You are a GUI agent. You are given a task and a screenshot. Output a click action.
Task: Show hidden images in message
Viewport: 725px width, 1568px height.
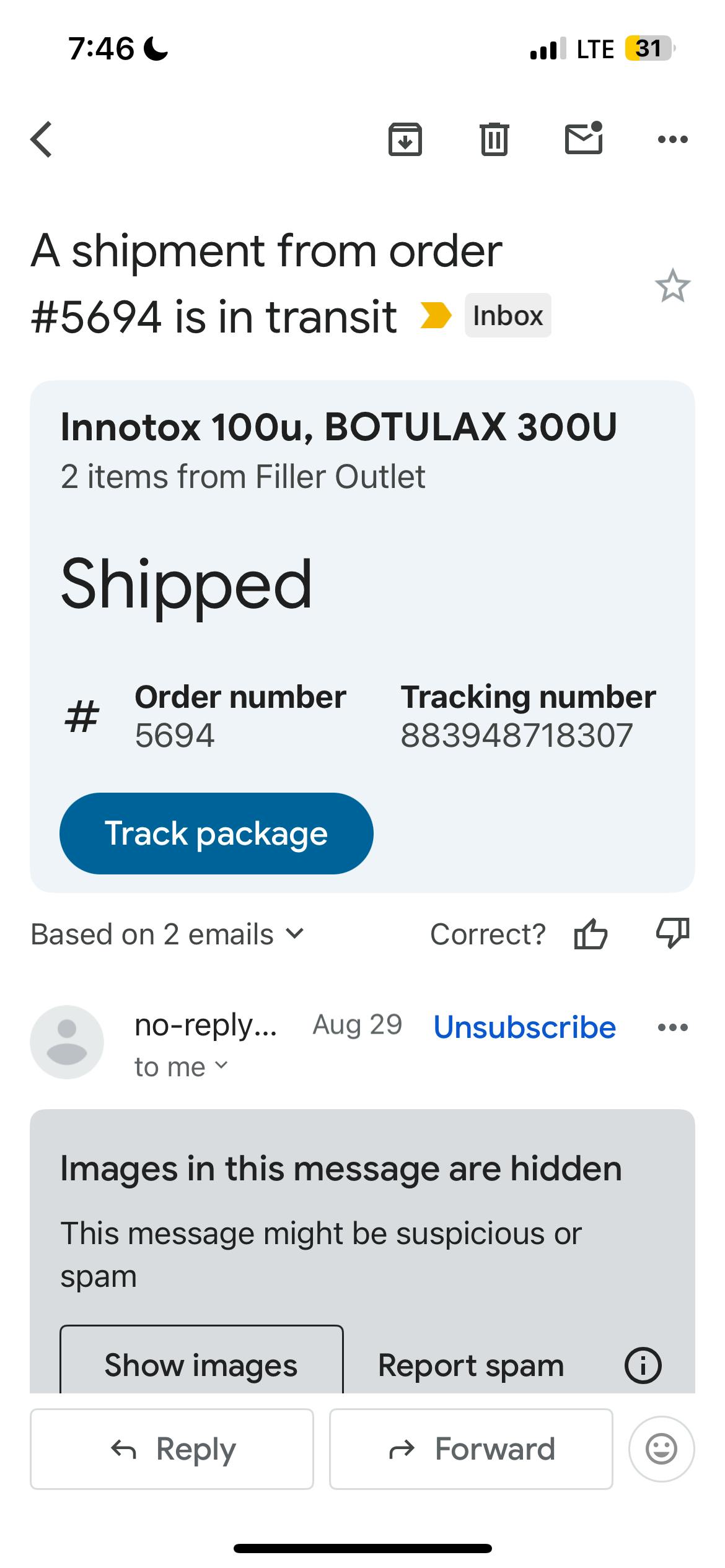pyautogui.click(x=201, y=1365)
